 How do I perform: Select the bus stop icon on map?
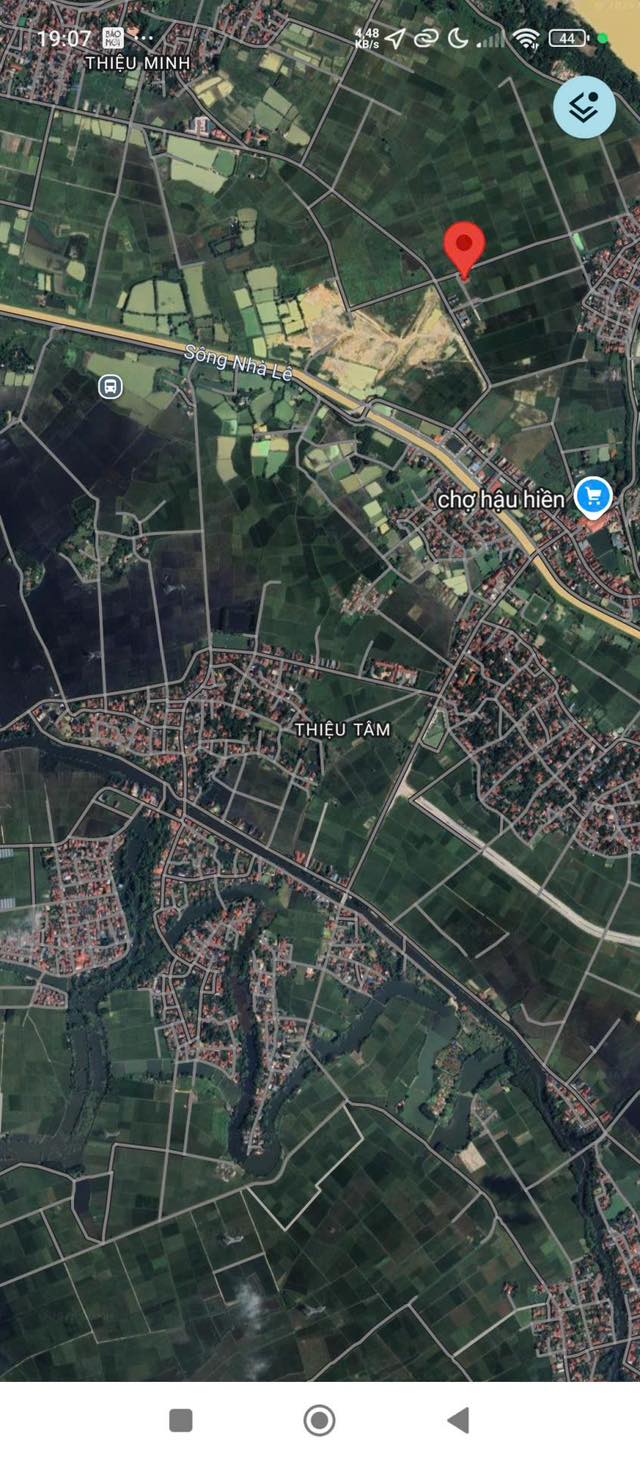(110, 386)
